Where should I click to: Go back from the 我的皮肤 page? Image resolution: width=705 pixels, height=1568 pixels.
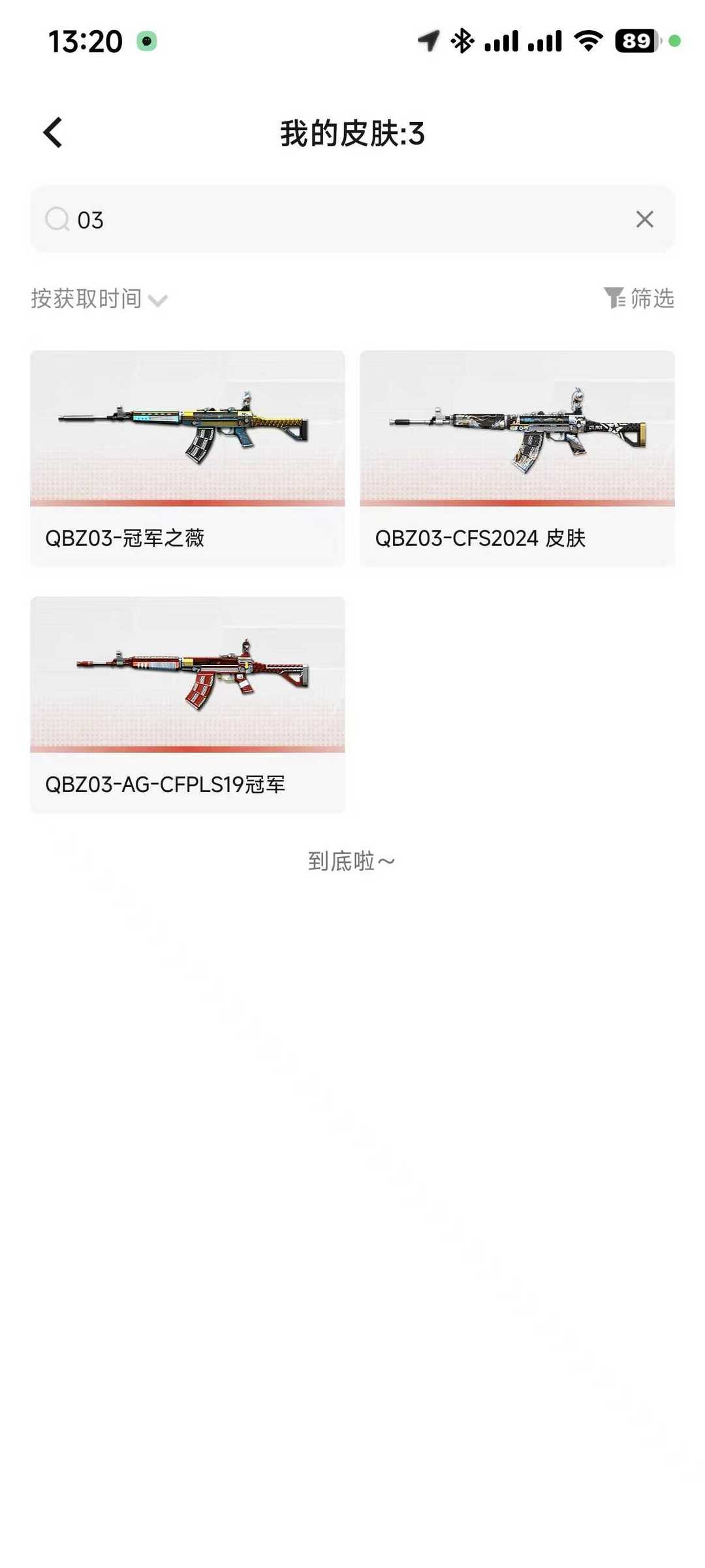pos(53,133)
